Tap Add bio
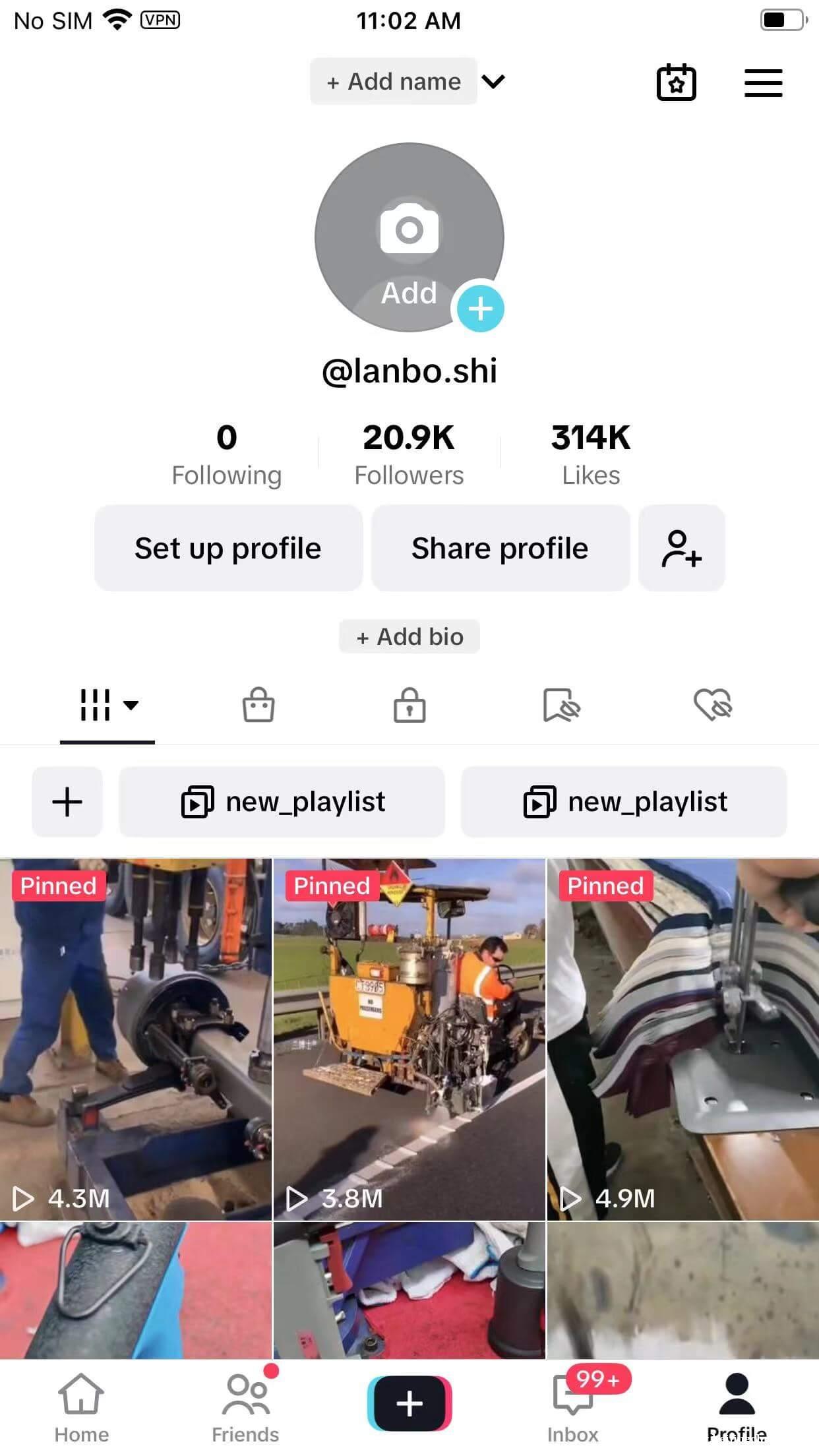Viewport: 819px width, 1456px height. pyautogui.click(x=409, y=636)
